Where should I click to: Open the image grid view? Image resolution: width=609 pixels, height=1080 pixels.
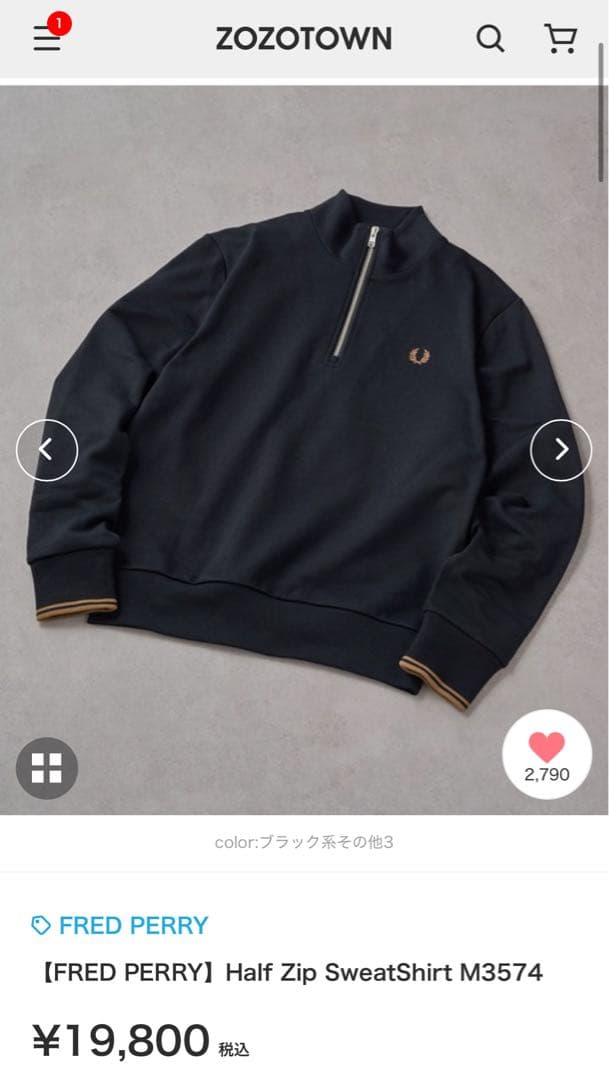click(47, 768)
